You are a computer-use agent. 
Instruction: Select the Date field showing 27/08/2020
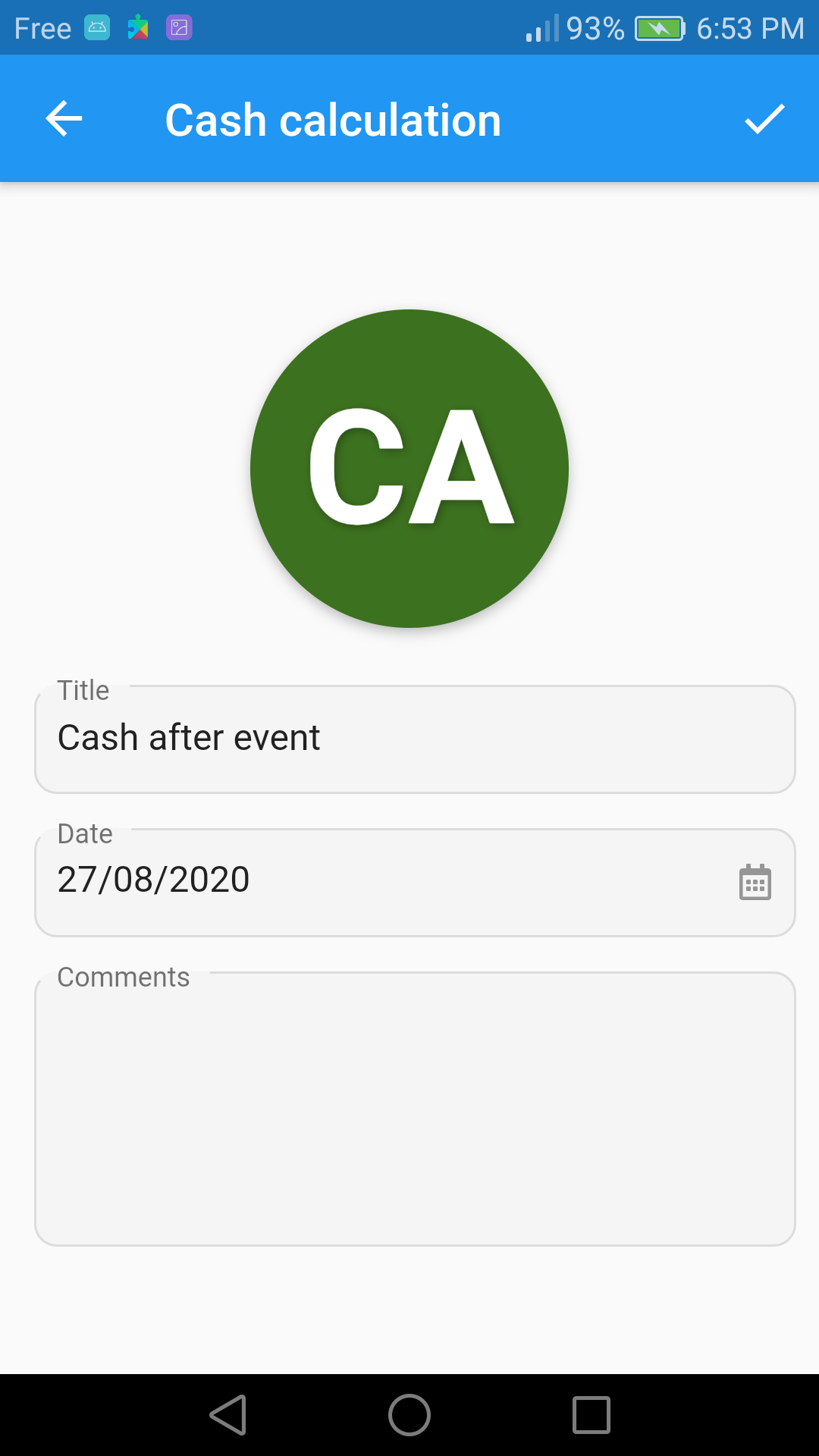(x=415, y=883)
